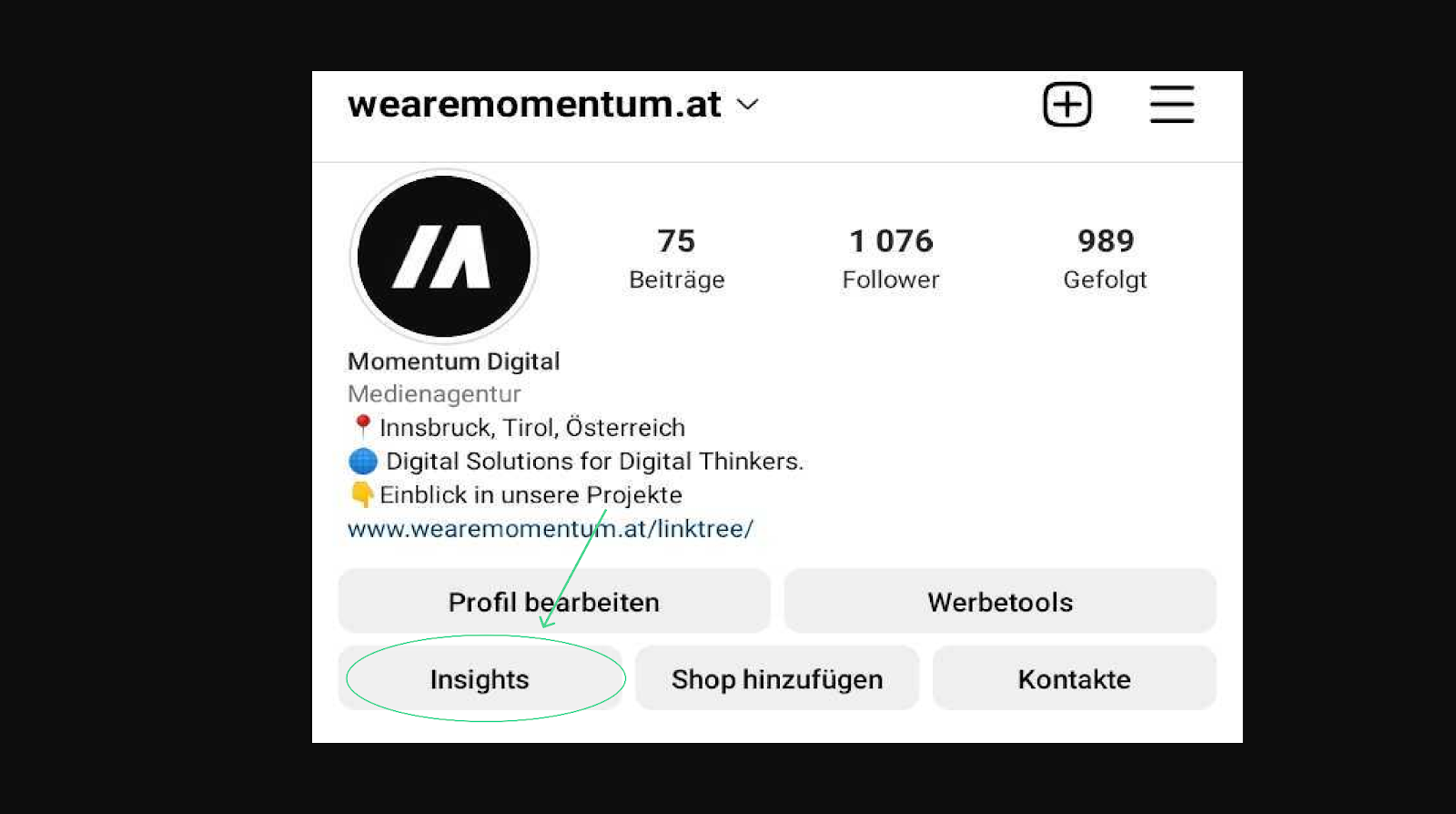View the 989 Gefolgt list
The image size is (1456, 814).
(x=1105, y=259)
